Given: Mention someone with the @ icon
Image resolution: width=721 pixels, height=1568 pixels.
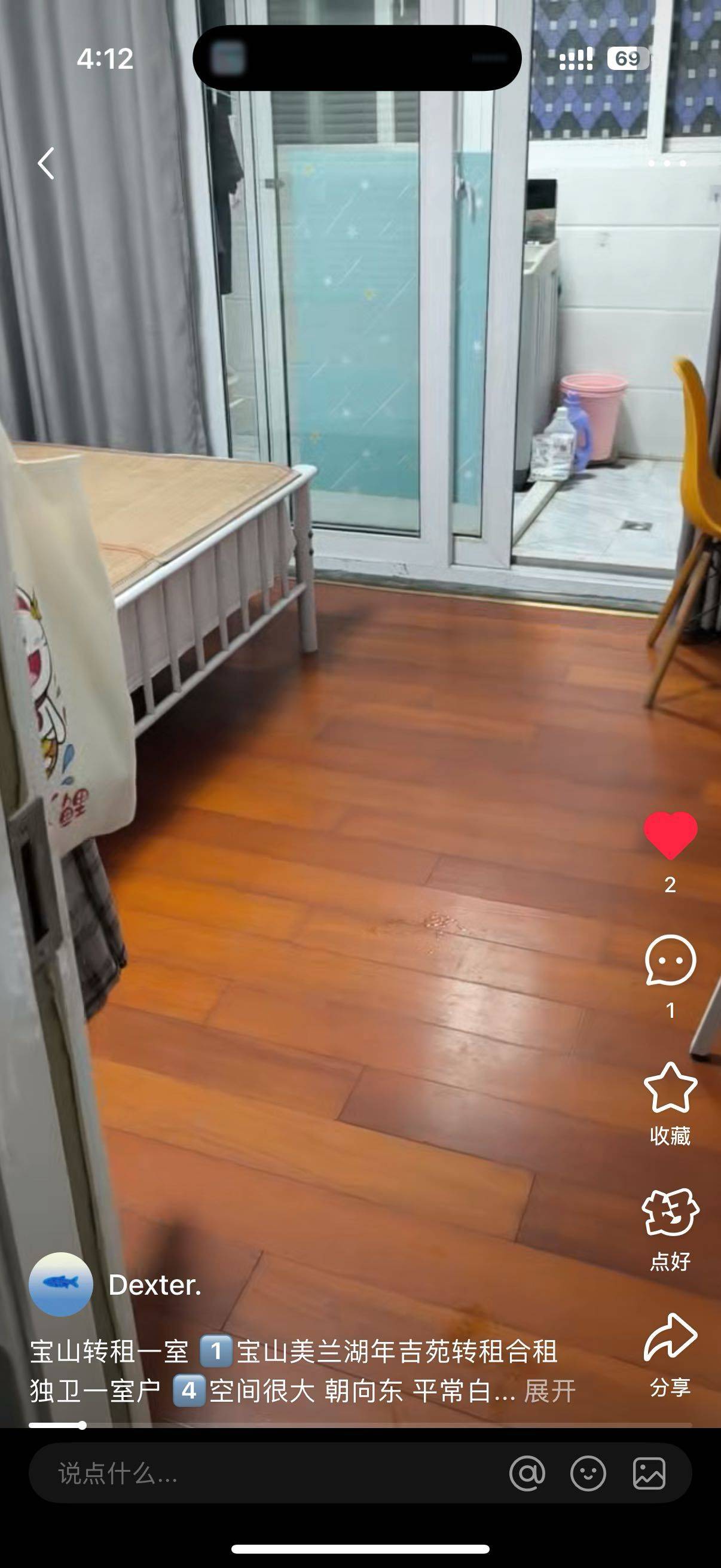Looking at the screenshot, I should point(527,1474).
